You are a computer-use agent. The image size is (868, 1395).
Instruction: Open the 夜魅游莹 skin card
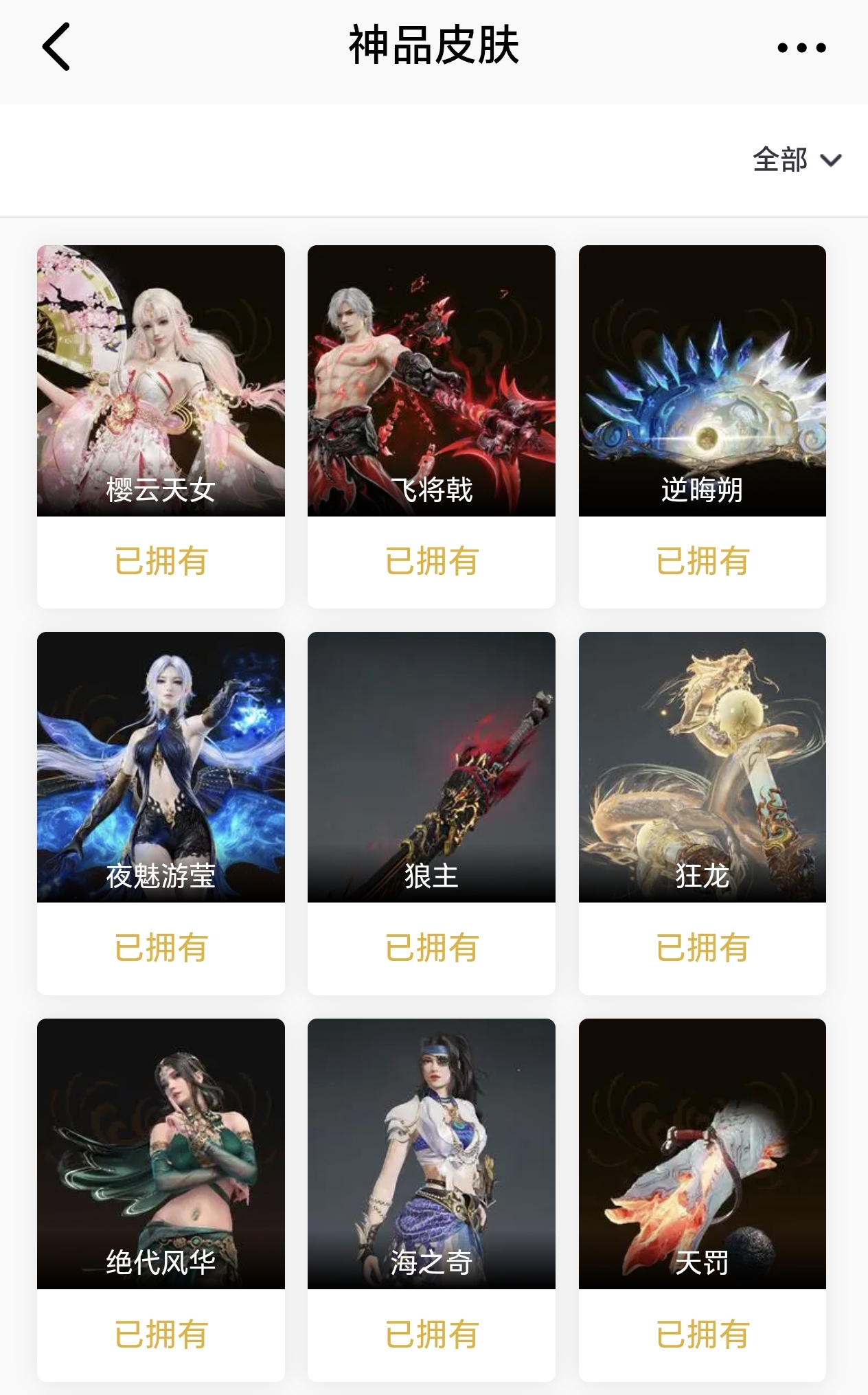[x=161, y=767]
